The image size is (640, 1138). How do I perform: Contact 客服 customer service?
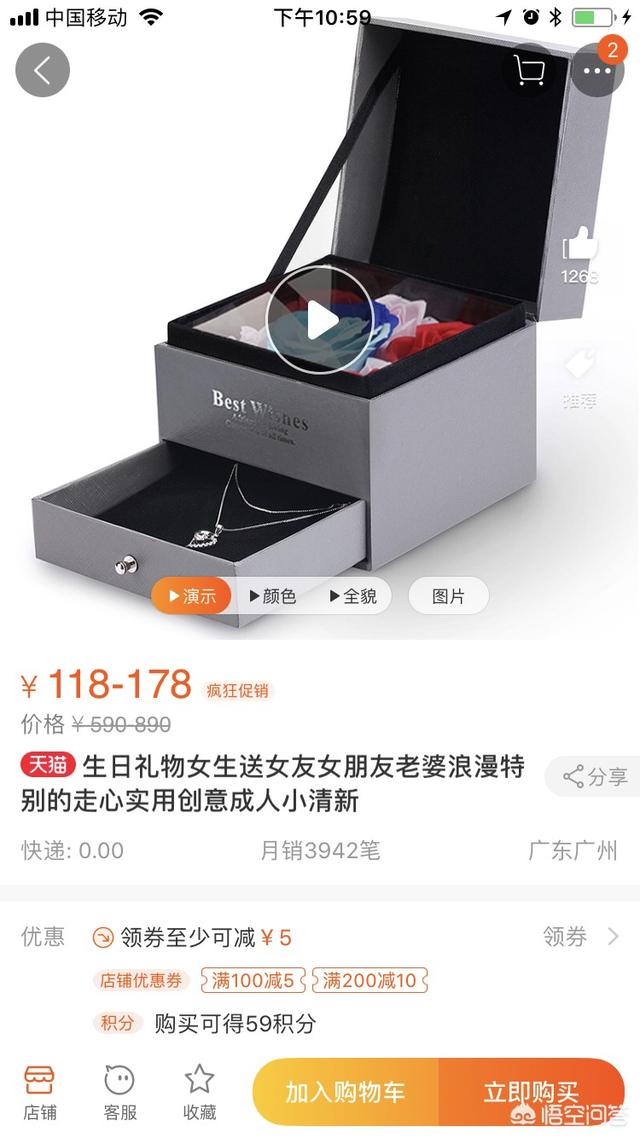tap(120, 1092)
